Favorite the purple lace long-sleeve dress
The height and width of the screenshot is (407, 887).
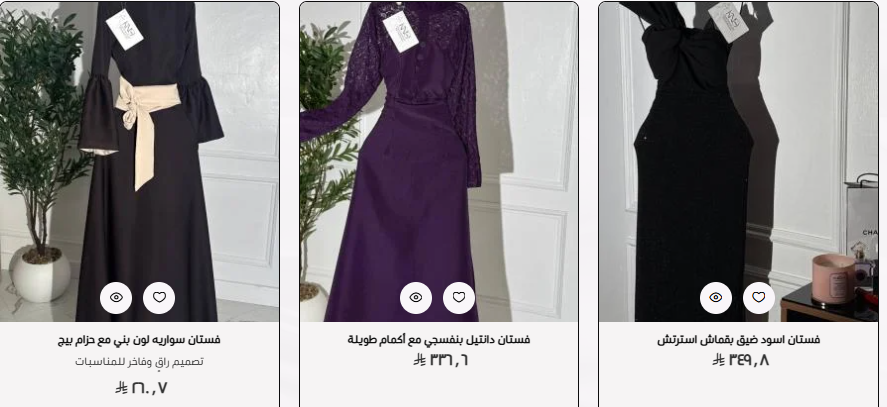459,297
